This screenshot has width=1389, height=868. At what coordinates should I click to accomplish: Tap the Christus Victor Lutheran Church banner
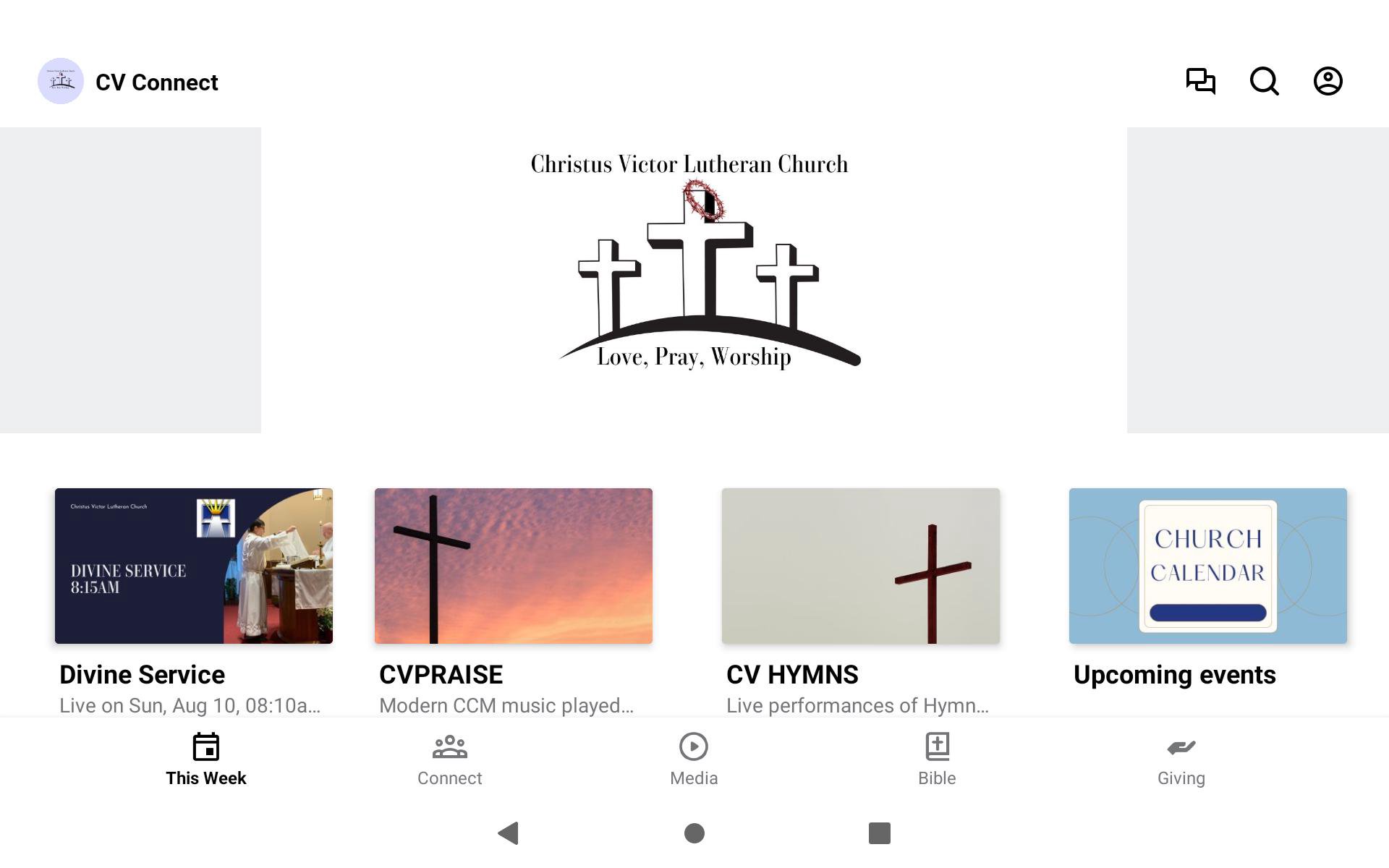[694, 280]
